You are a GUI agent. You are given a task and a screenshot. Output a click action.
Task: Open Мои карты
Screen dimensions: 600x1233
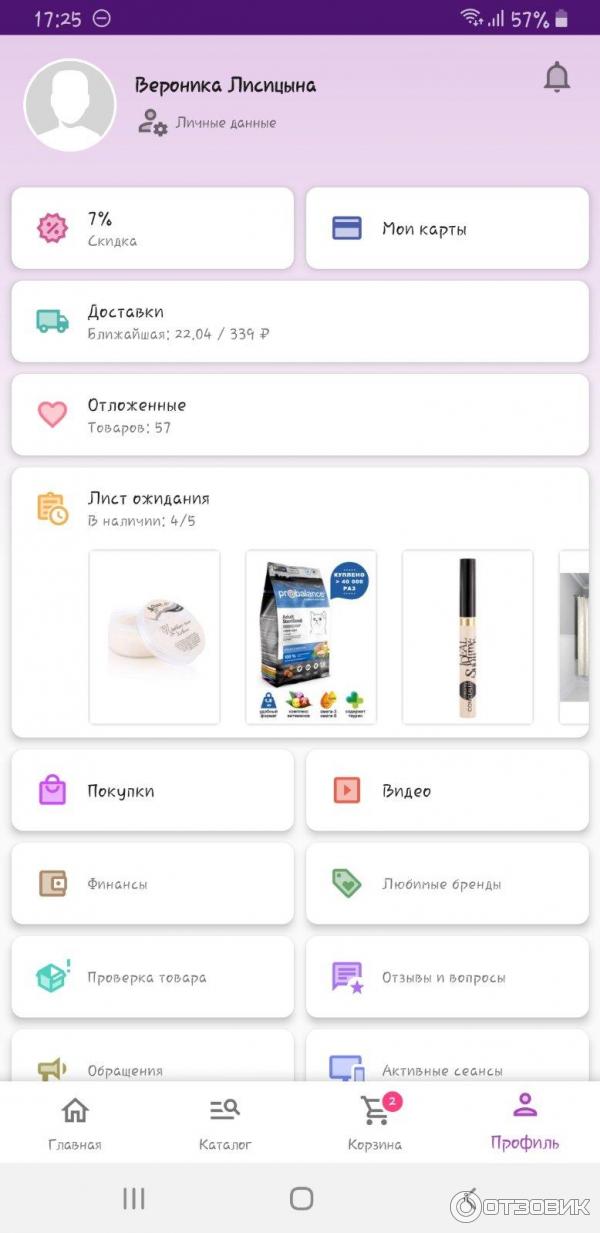pos(447,228)
